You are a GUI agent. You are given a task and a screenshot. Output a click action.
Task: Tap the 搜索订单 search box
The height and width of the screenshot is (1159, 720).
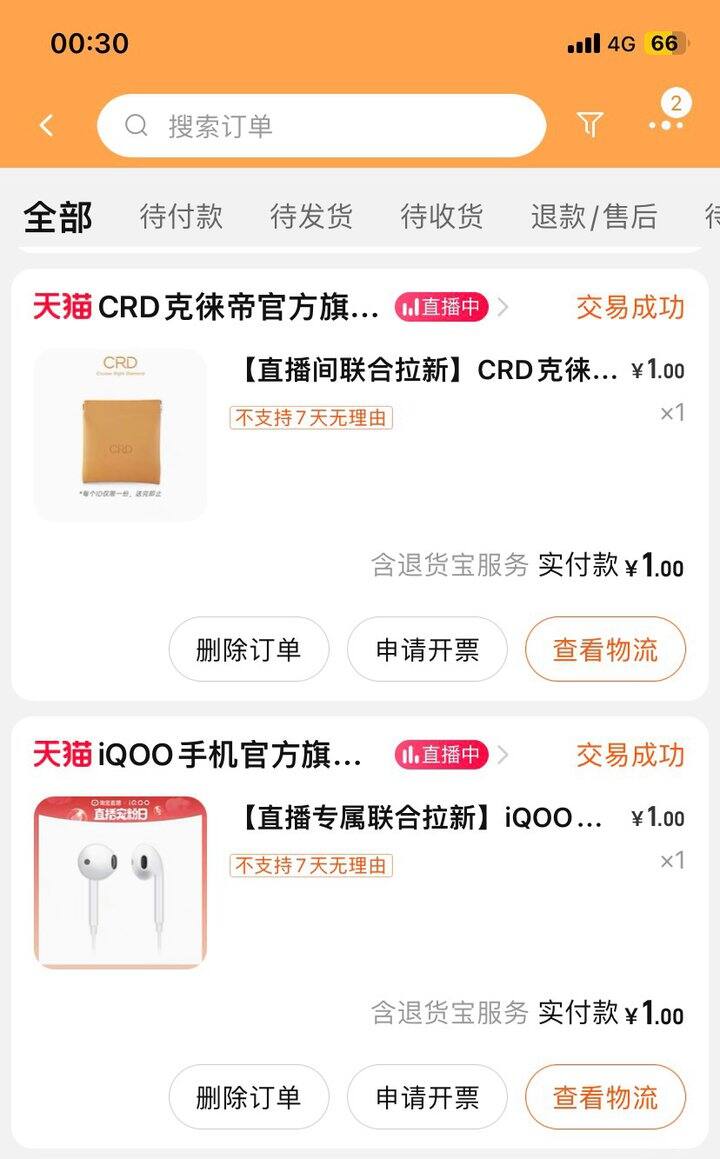(x=322, y=126)
